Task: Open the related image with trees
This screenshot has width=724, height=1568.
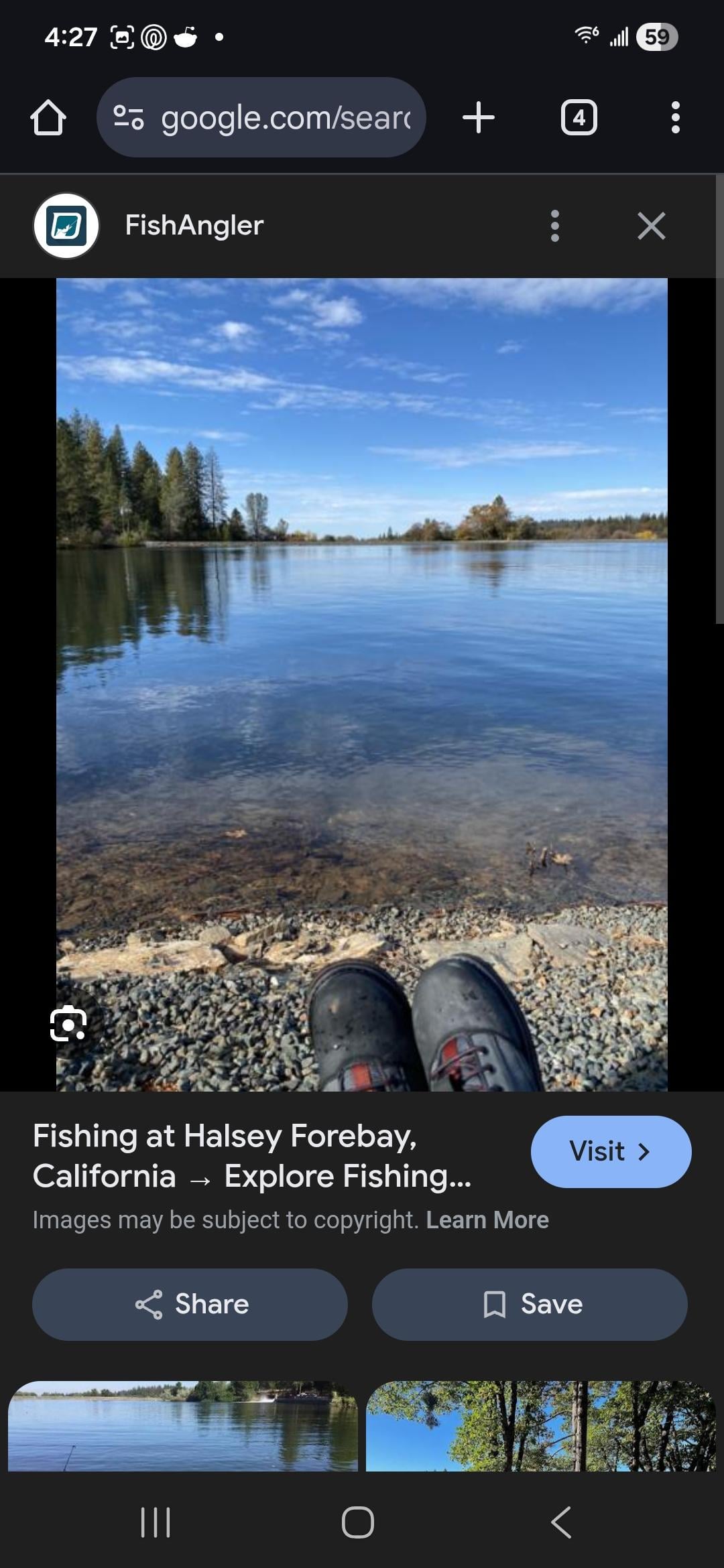Action: 540,1426
